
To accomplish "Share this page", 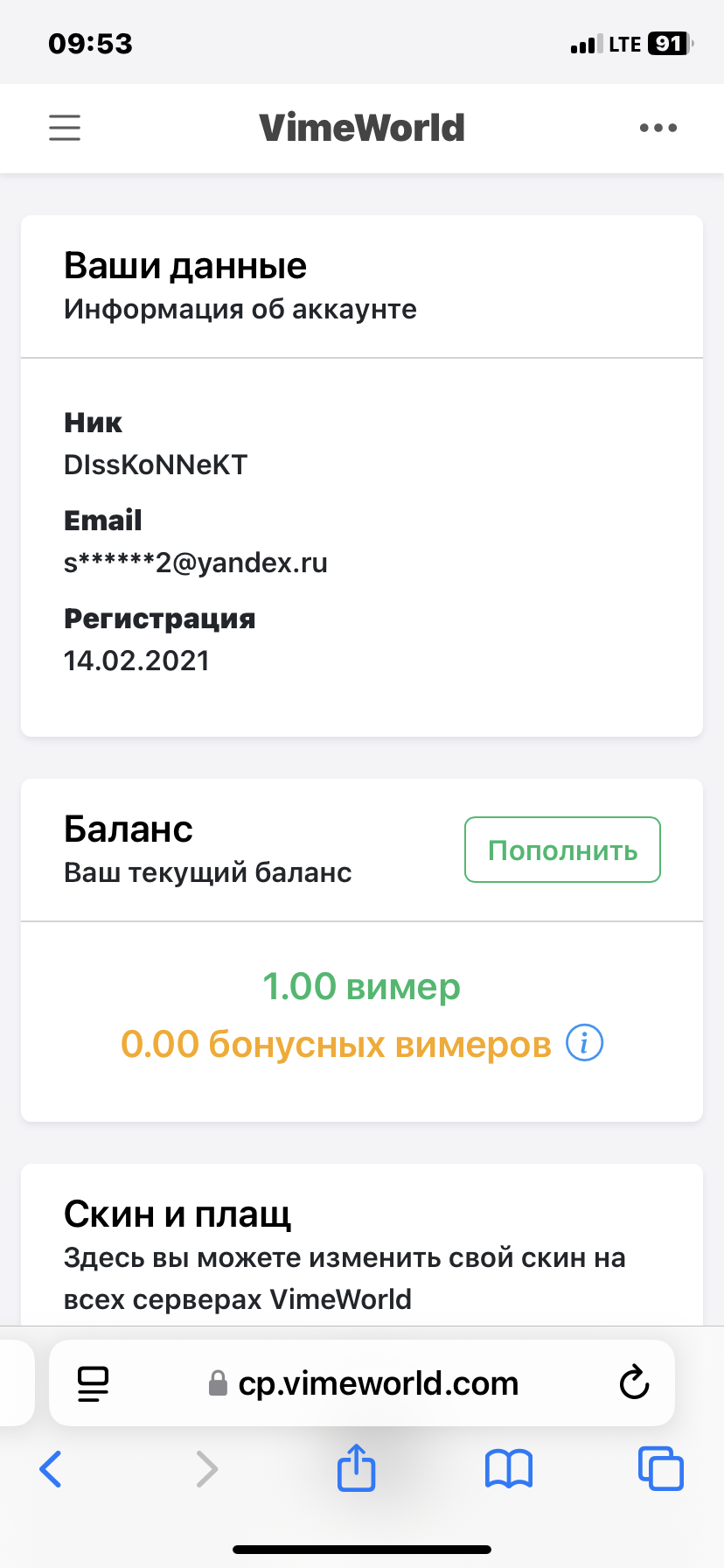I will 356,1466.
